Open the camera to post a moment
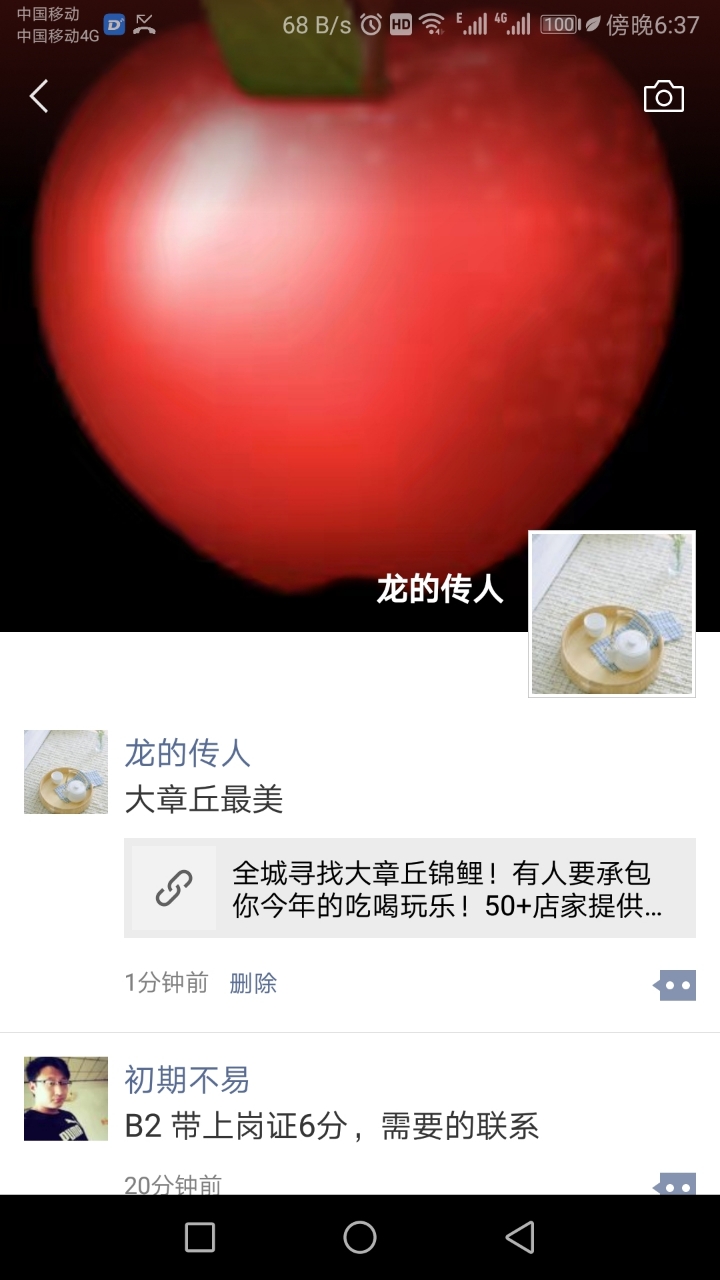Image resolution: width=720 pixels, height=1280 pixels. 663,97
